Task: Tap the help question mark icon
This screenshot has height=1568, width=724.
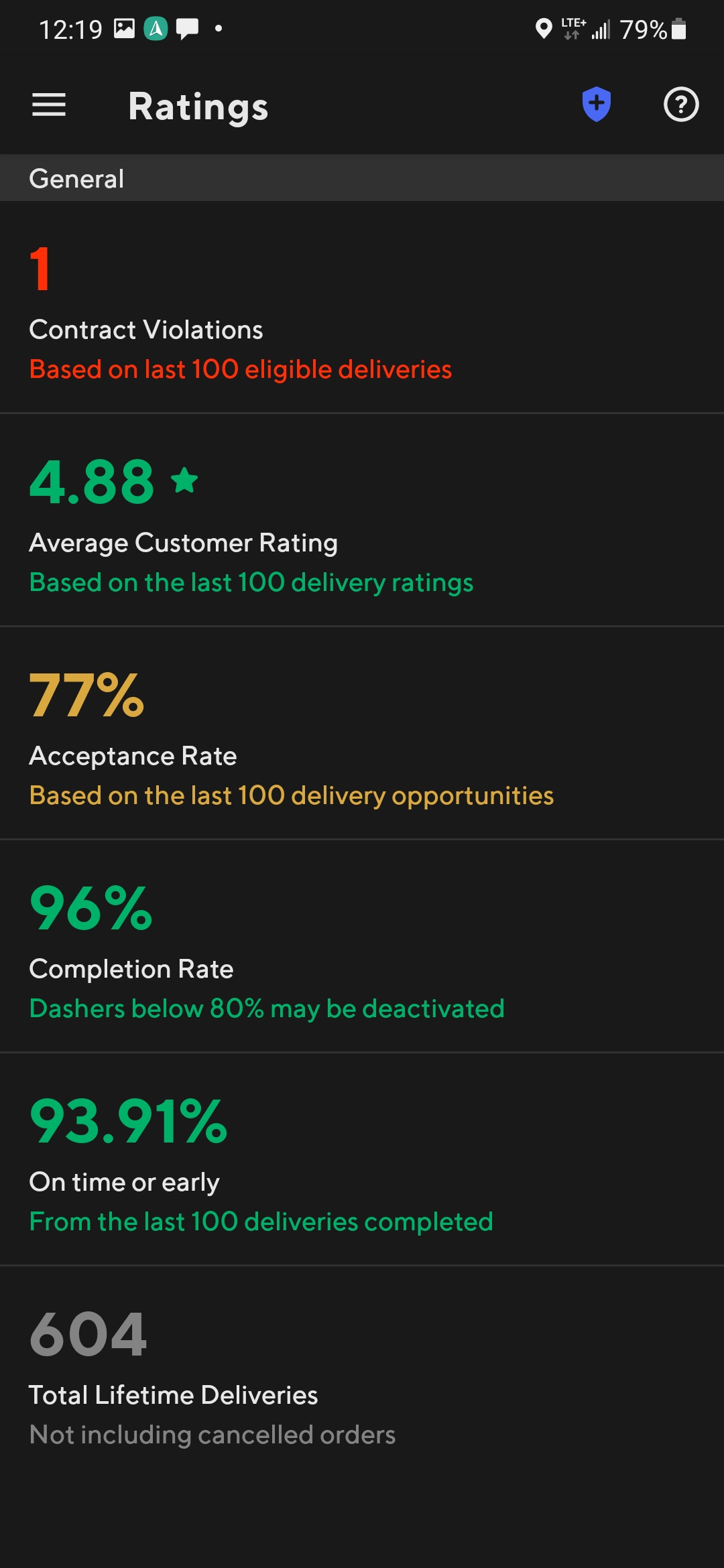Action: pyautogui.click(x=681, y=105)
